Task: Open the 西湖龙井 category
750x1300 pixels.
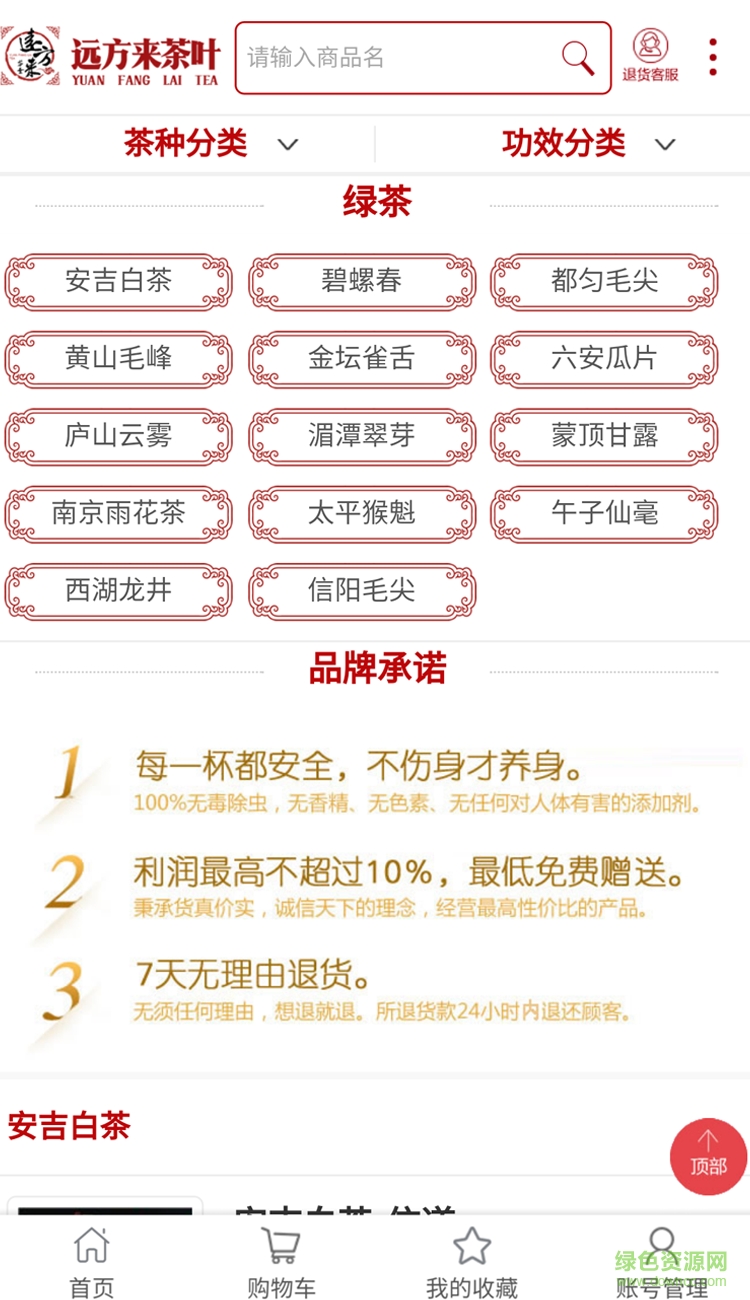Action: click(x=119, y=591)
